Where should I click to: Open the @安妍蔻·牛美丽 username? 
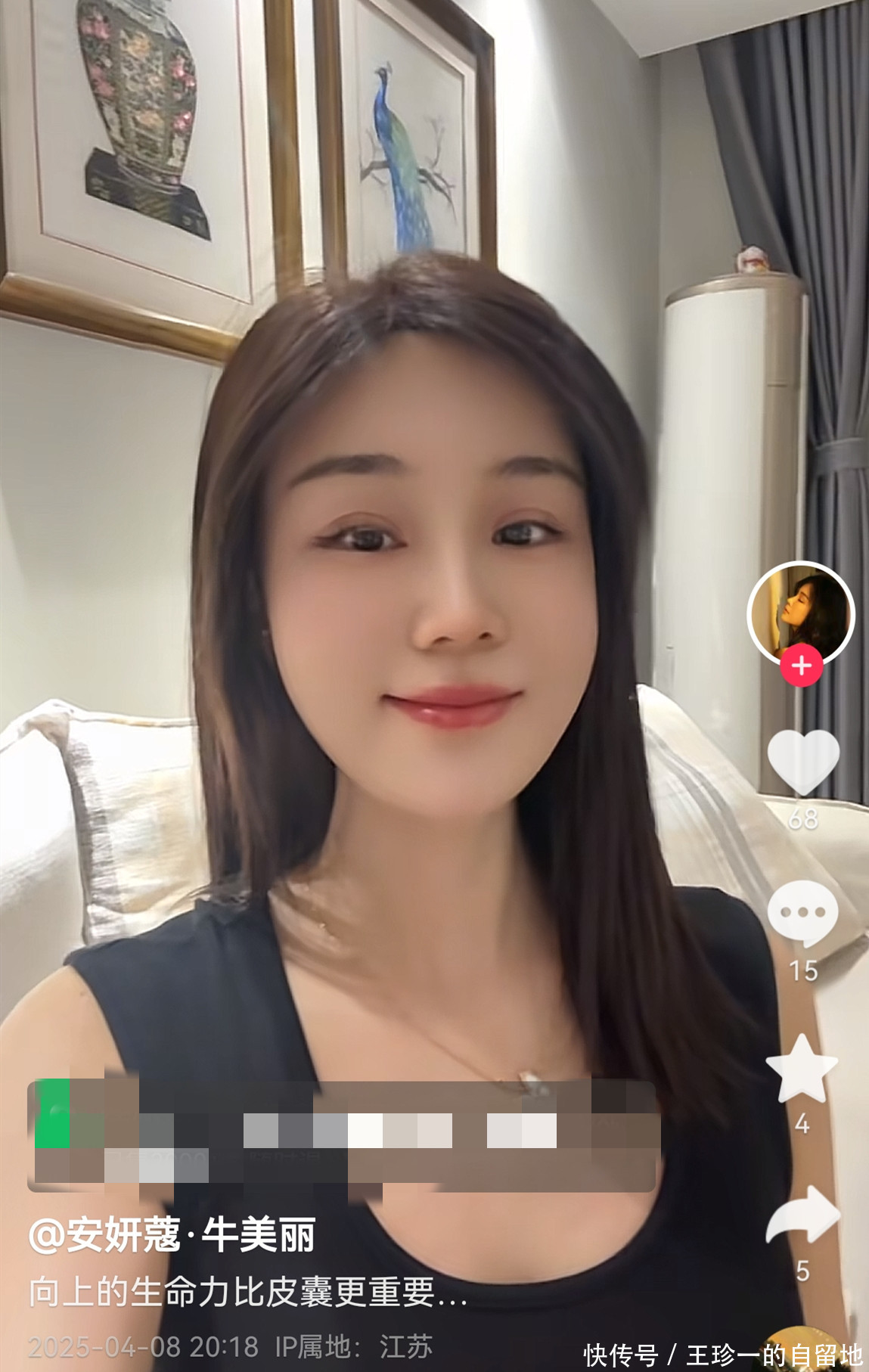(x=172, y=1235)
